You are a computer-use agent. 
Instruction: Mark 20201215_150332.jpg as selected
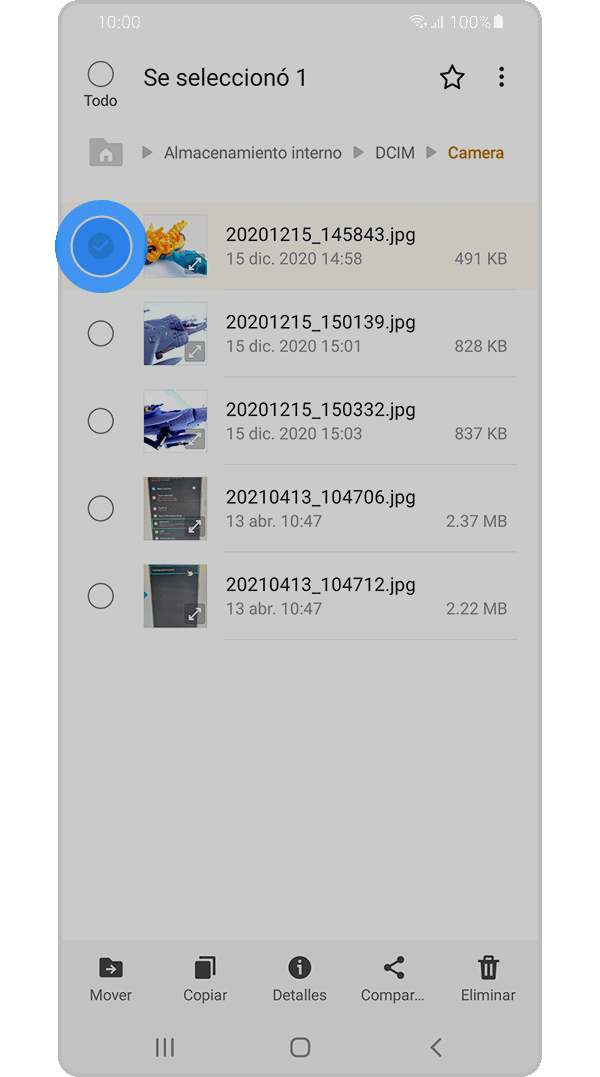click(x=100, y=421)
